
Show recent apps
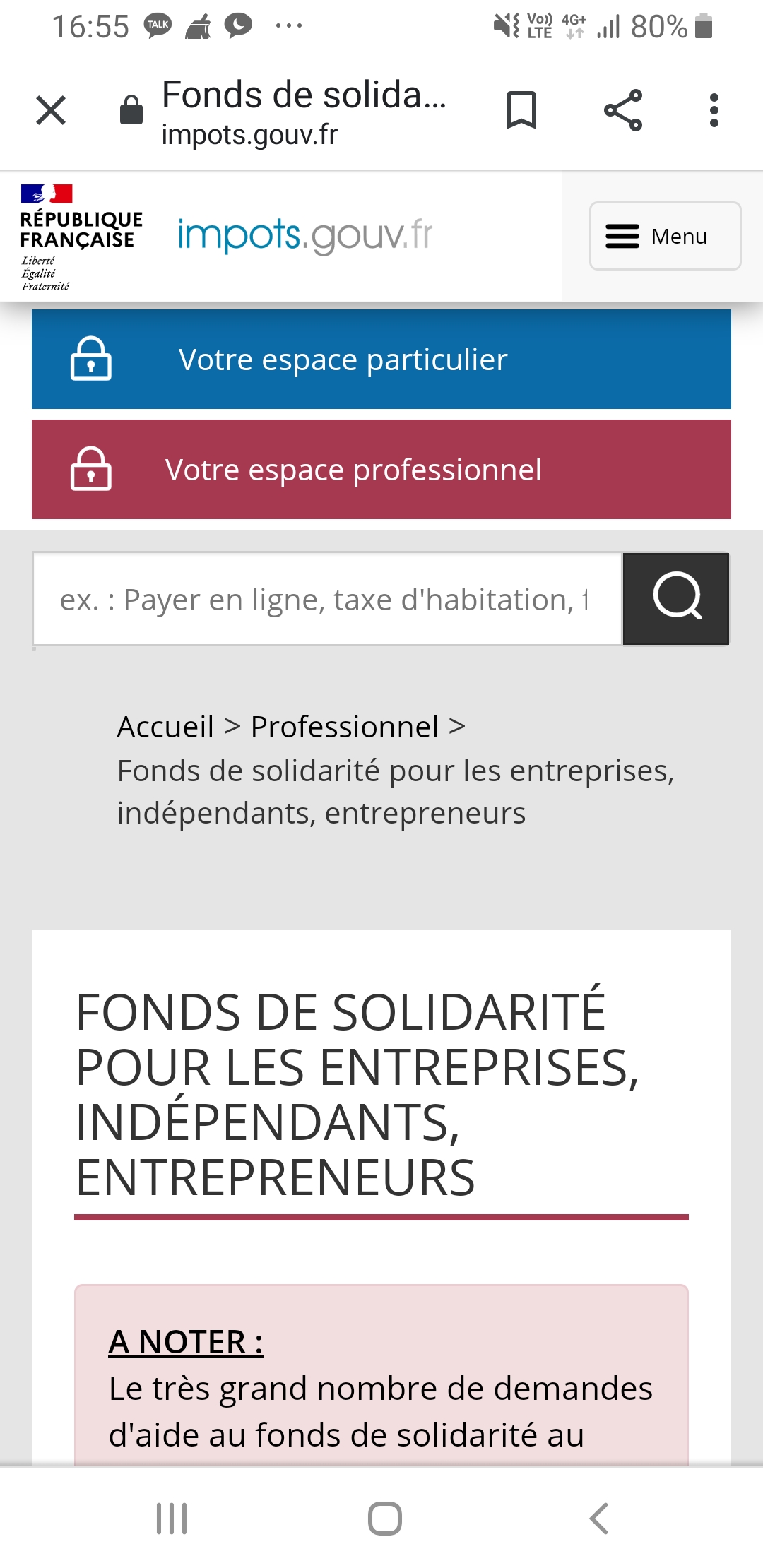tap(172, 1519)
